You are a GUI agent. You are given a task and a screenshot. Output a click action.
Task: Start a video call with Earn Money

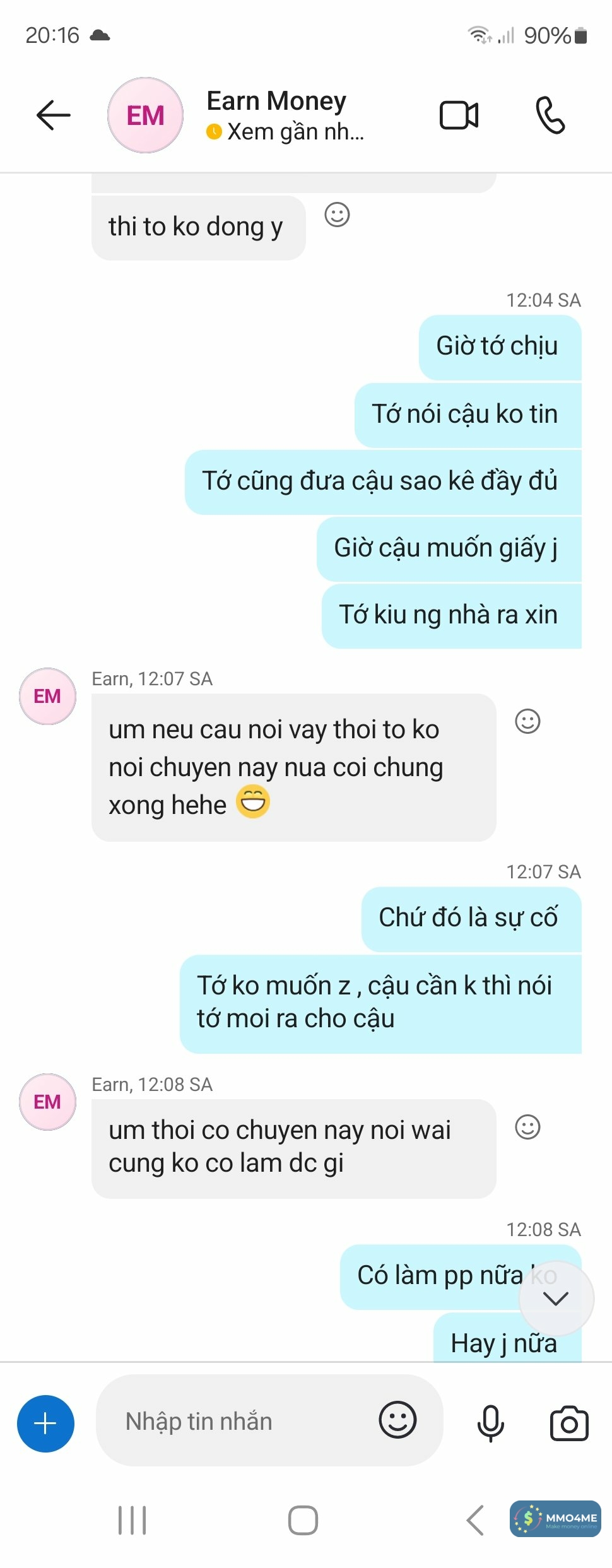pyautogui.click(x=459, y=115)
